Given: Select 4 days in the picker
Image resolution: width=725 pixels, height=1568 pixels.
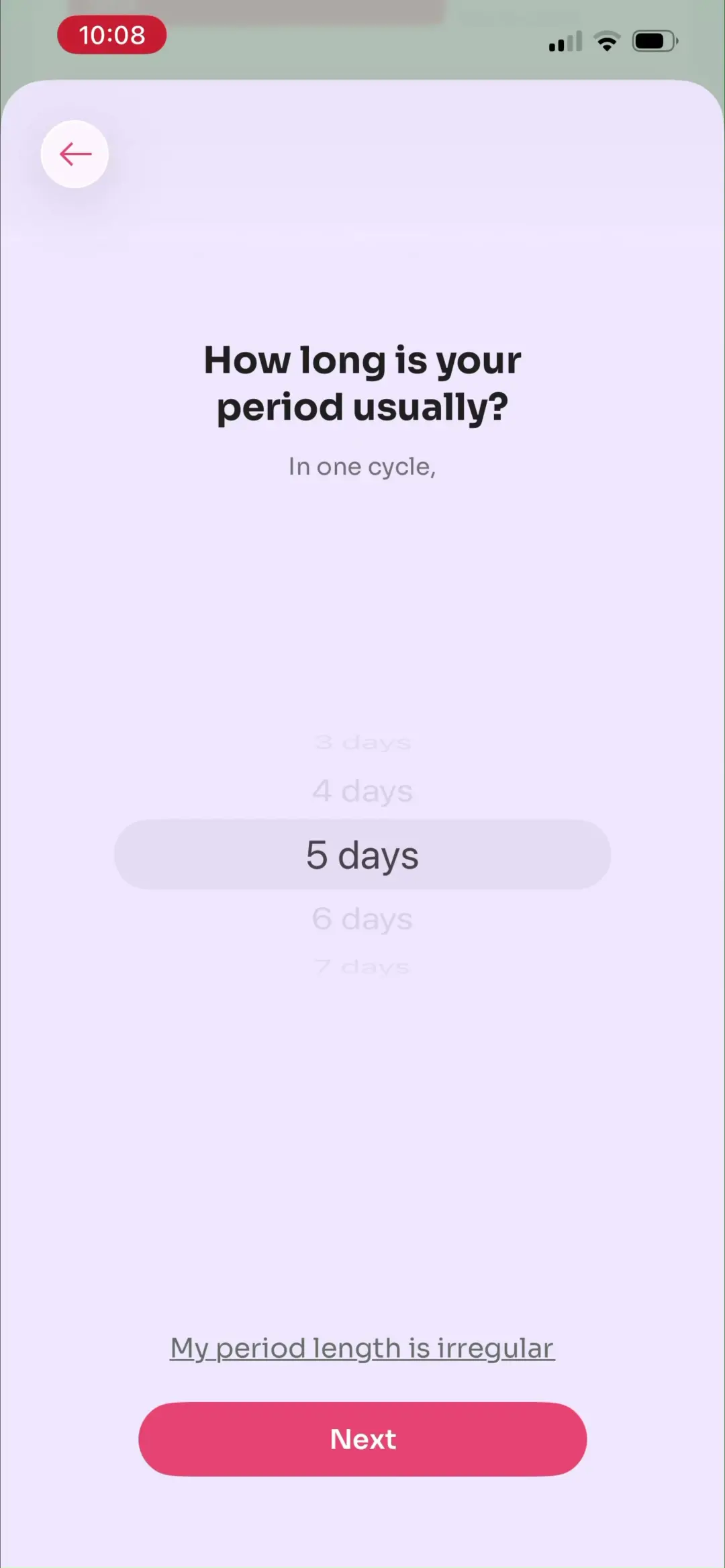Looking at the screenshot, I should tap(362, 791).
